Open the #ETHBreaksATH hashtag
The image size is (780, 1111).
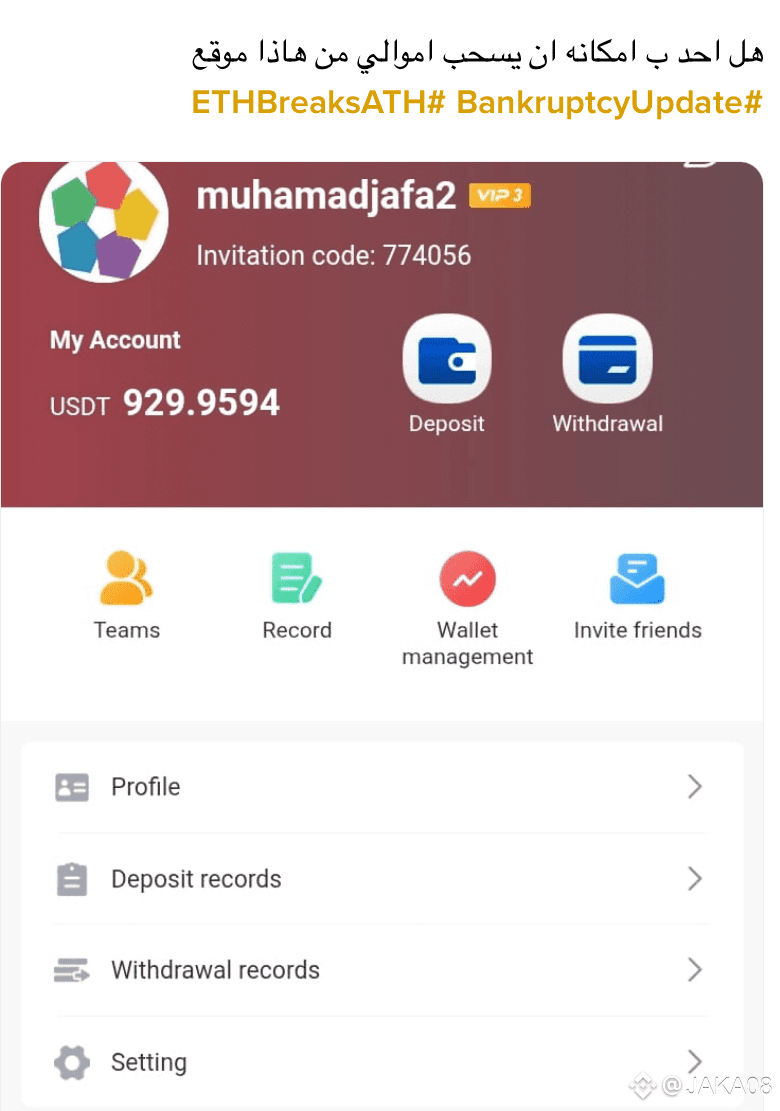tap(318, 102)
